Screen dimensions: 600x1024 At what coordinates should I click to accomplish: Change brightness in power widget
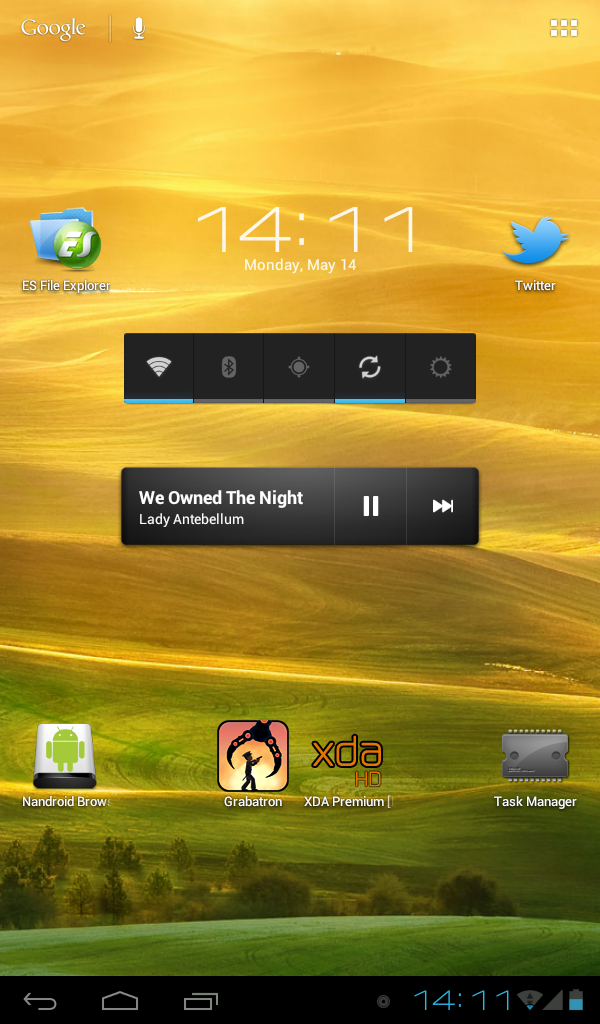(x=440, y=367)
